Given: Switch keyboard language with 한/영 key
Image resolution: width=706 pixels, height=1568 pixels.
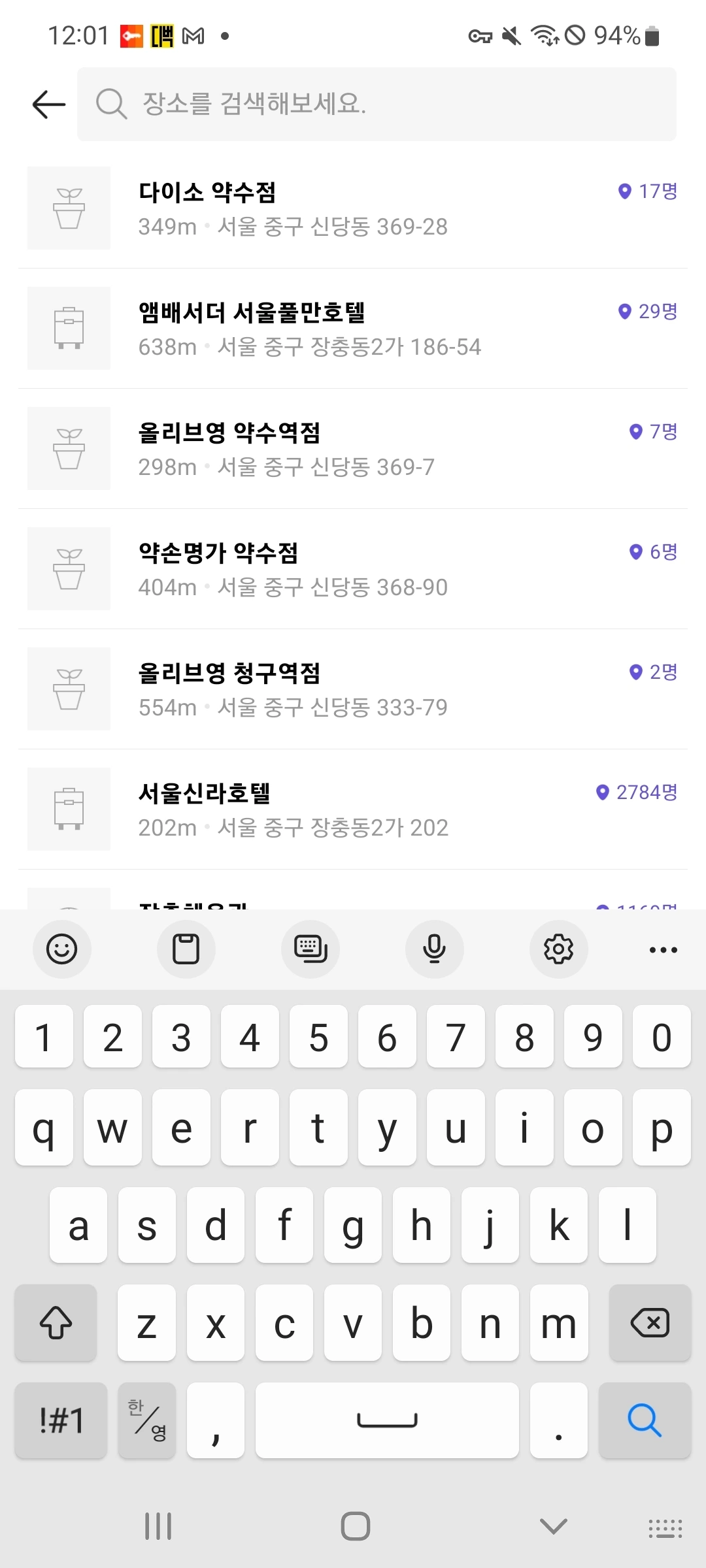Looking at the screenshot, I should pyautogui.click(x=147, y=1420).
